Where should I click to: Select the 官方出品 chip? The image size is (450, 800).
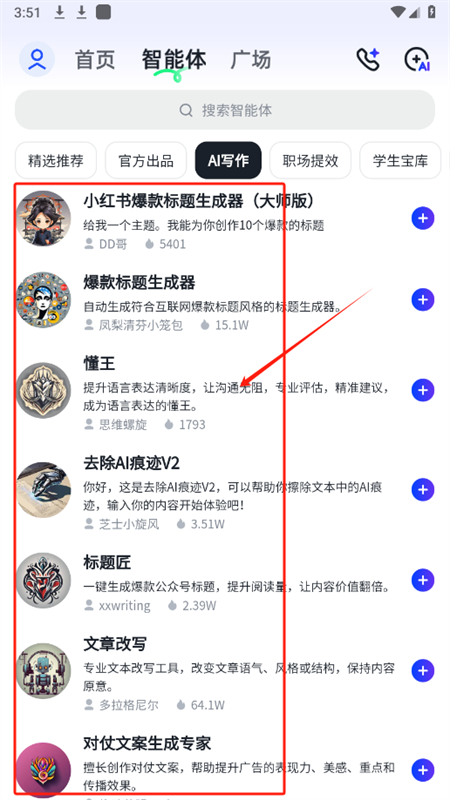[146, 161]
